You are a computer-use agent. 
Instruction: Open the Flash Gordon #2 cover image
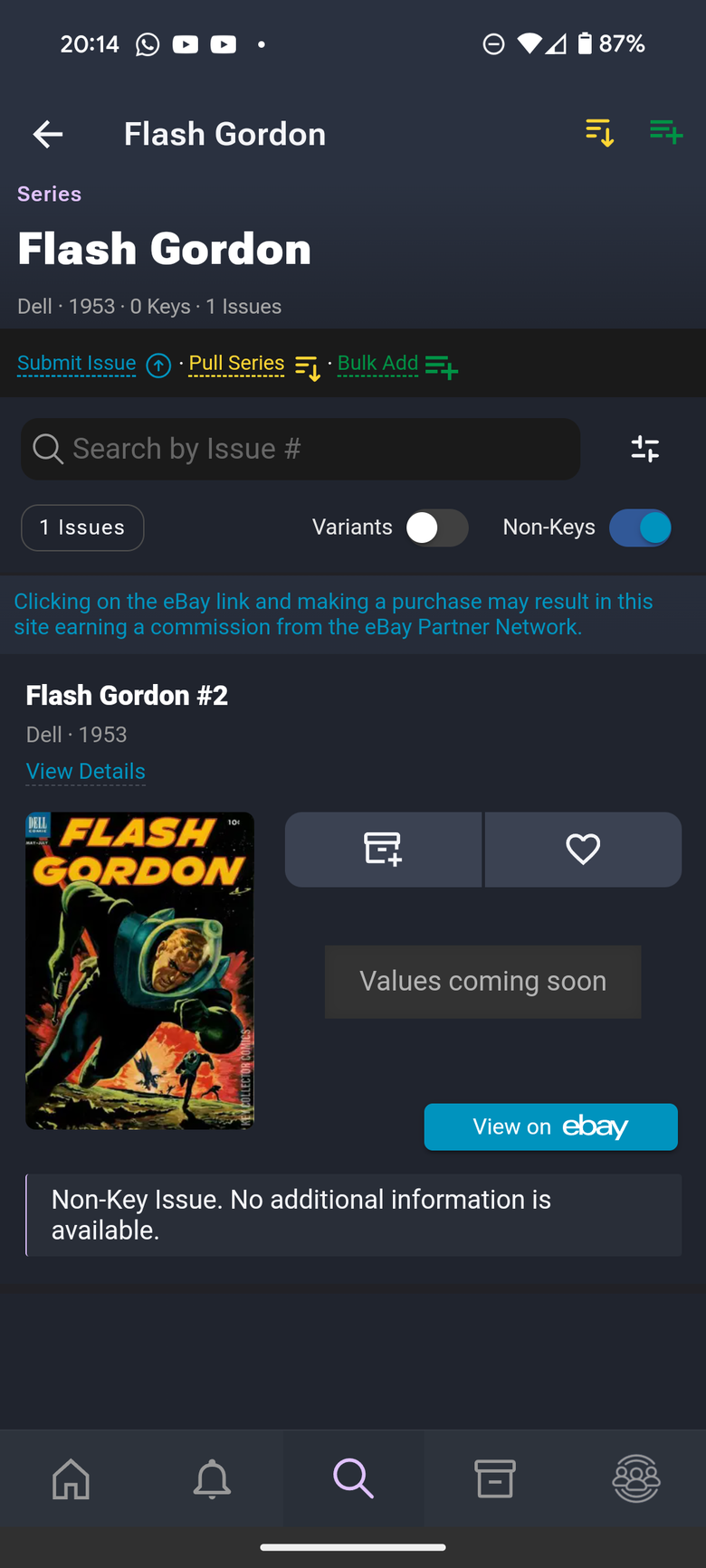click(x=139, y=970)
